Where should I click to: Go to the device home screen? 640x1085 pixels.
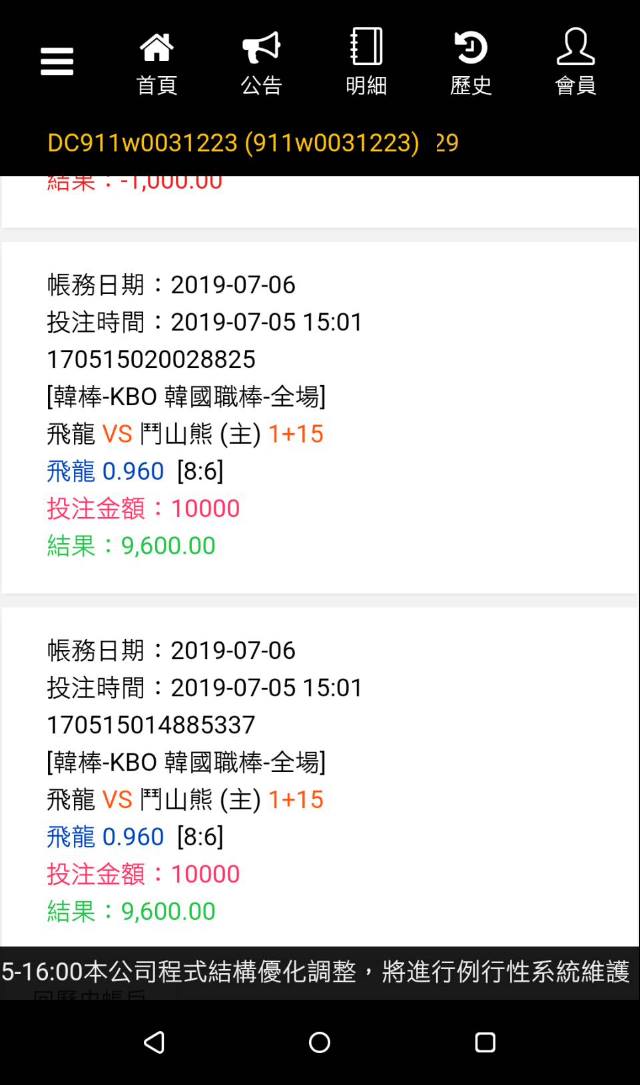(x=320, y=1042)
